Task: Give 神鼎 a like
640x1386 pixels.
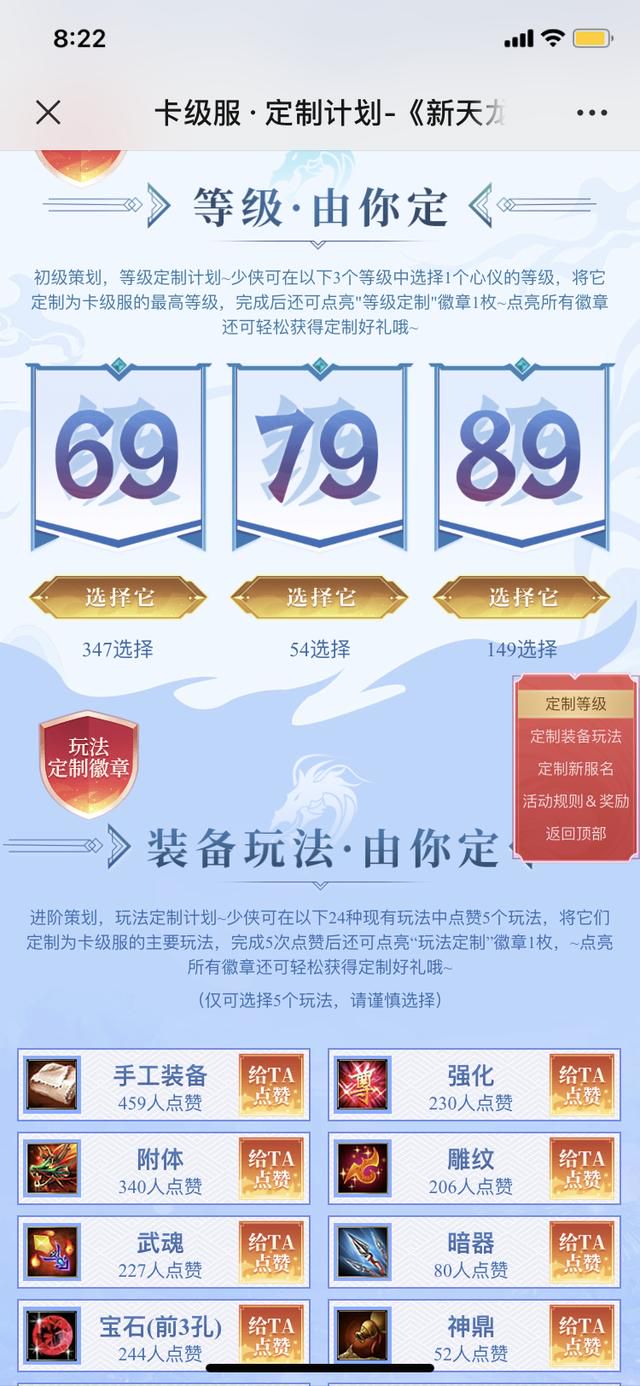Action: point(581,1336)
